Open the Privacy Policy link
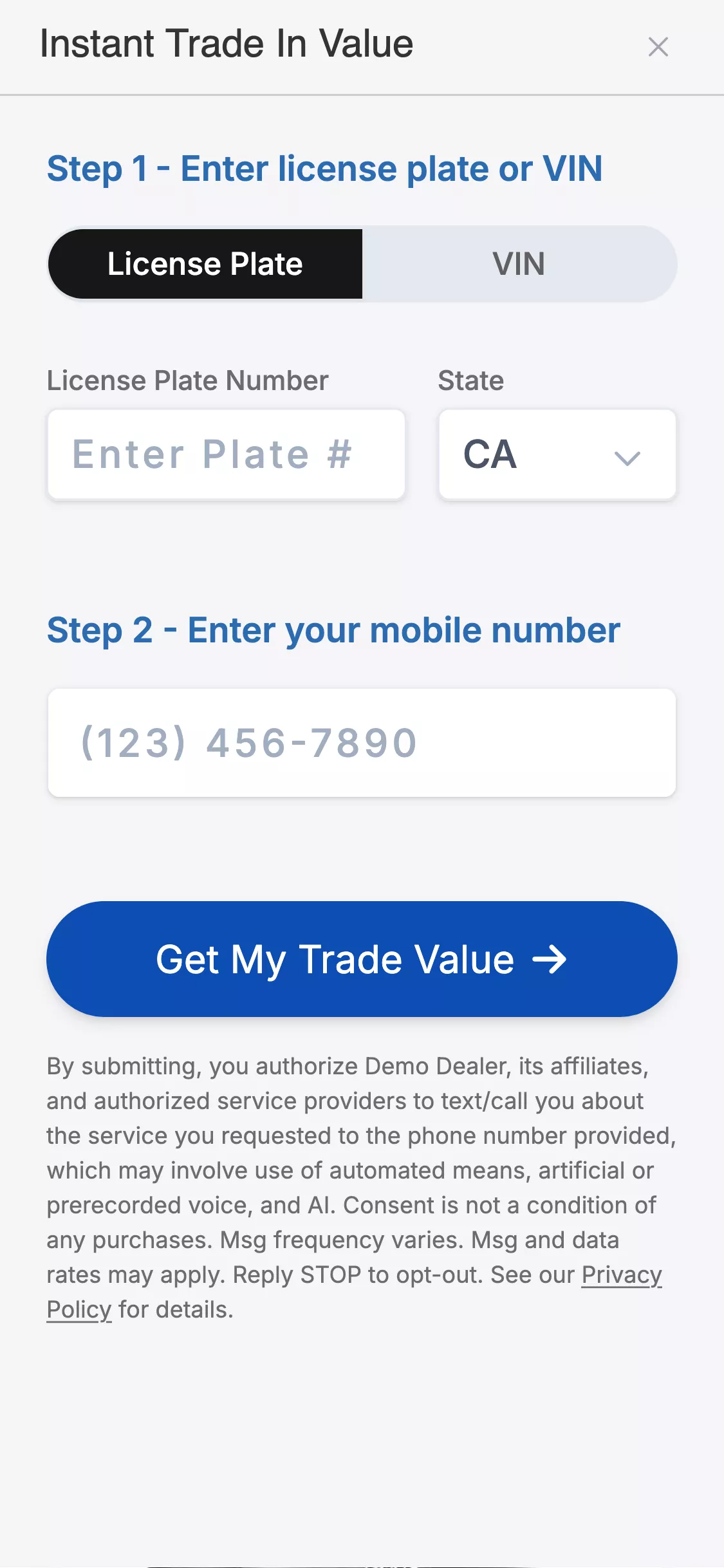Viewport: 724px width, 1568px height. (620, 1275)
